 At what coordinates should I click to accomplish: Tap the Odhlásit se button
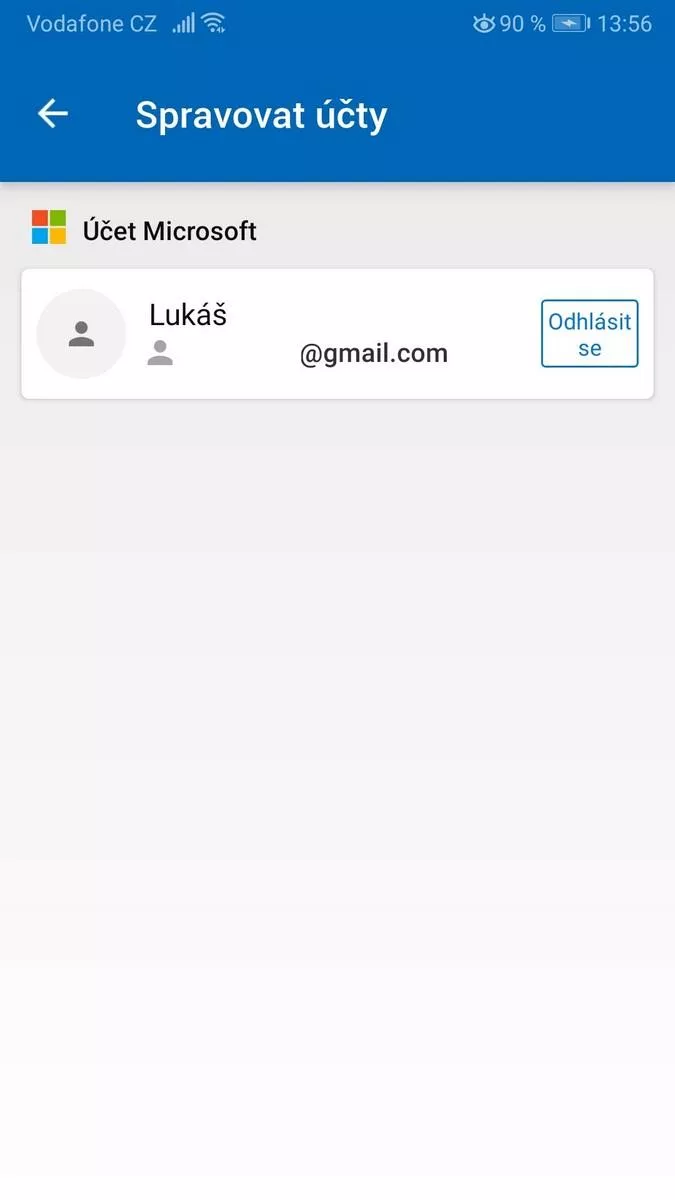(x=589, y=334)
